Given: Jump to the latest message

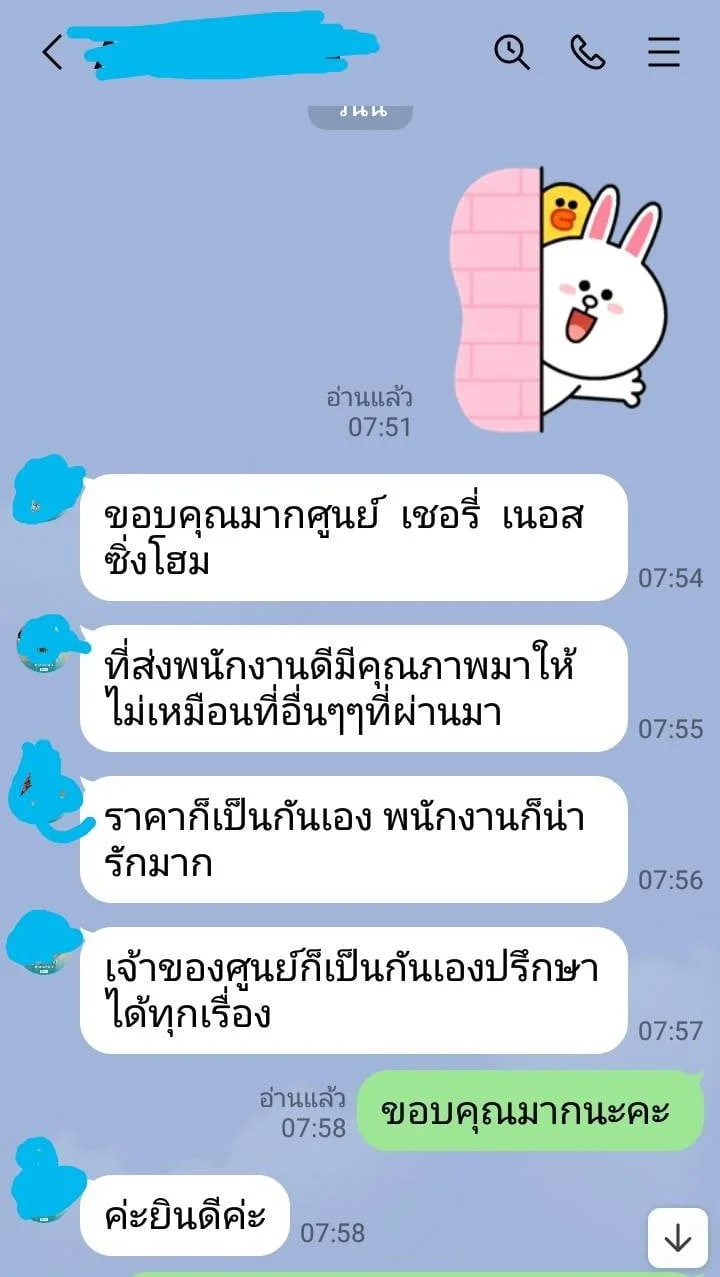Looking at the screenshot, I should [x=677, y=1238].
